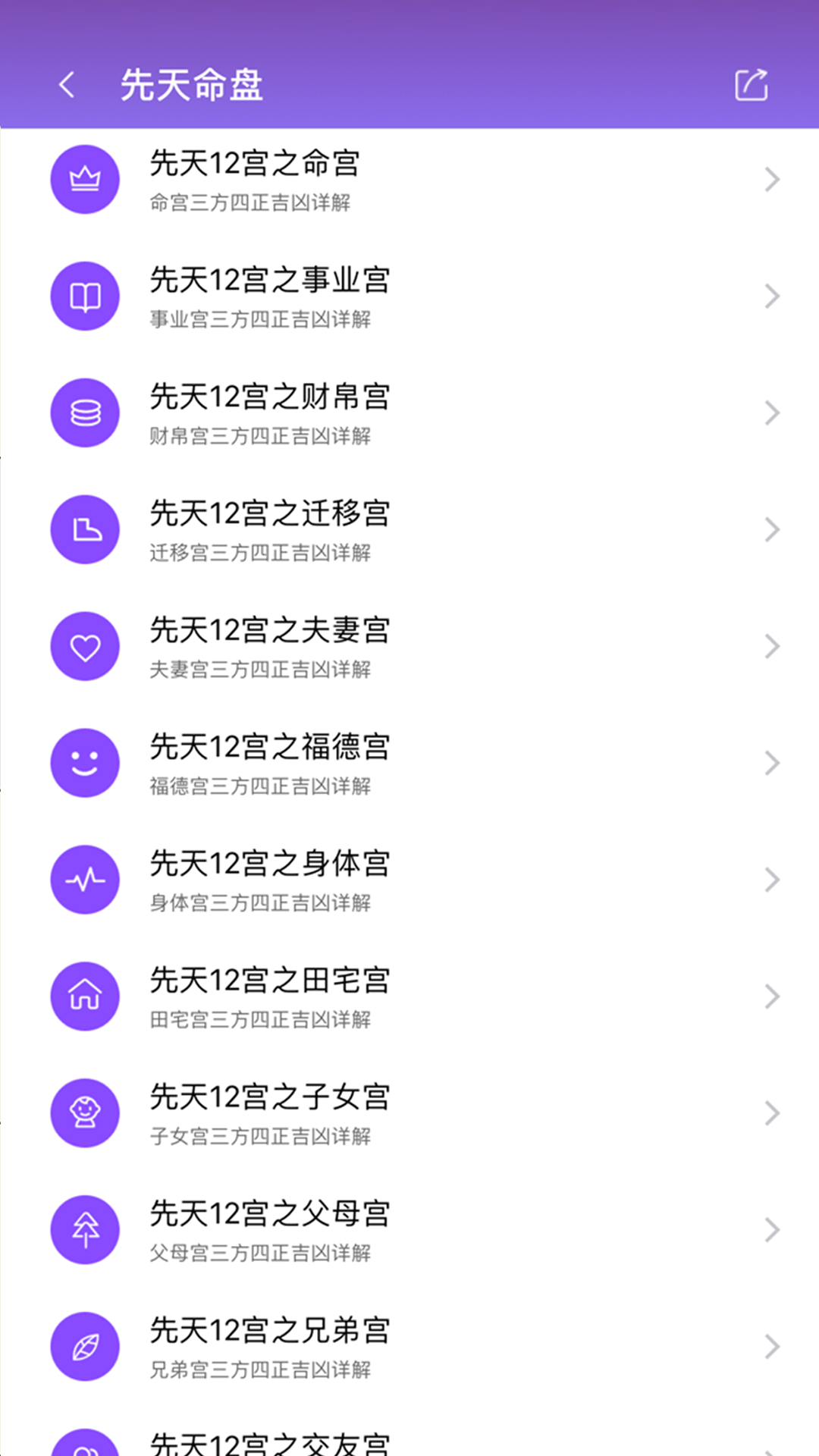This screenshot has height=1456, width=819.
Task: Select the heart icon for 夫妻宫
Action: 84,647
